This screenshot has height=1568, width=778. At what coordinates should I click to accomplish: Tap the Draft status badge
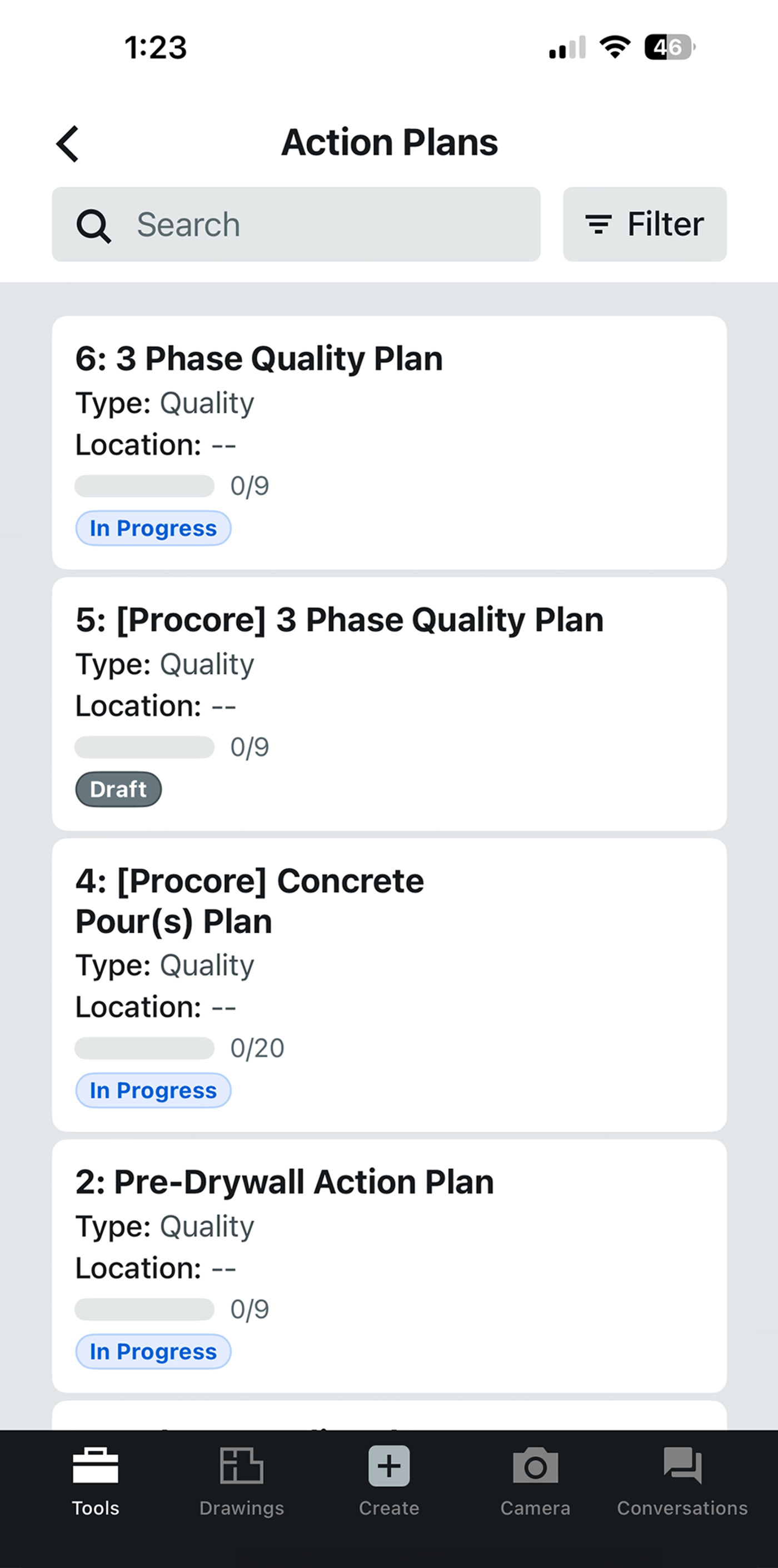tap(118, 789)
